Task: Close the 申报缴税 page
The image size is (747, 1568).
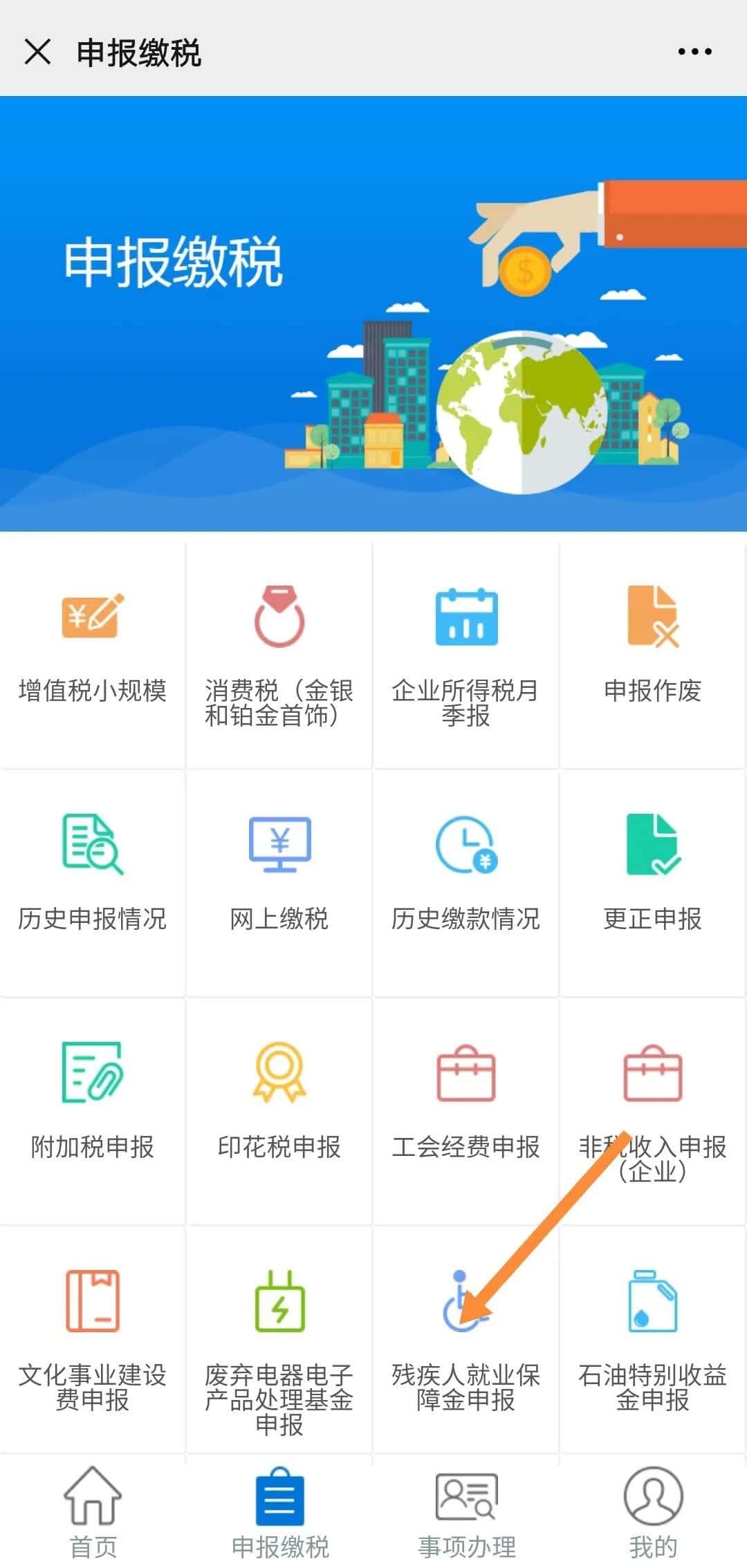Action: [37, 52]
